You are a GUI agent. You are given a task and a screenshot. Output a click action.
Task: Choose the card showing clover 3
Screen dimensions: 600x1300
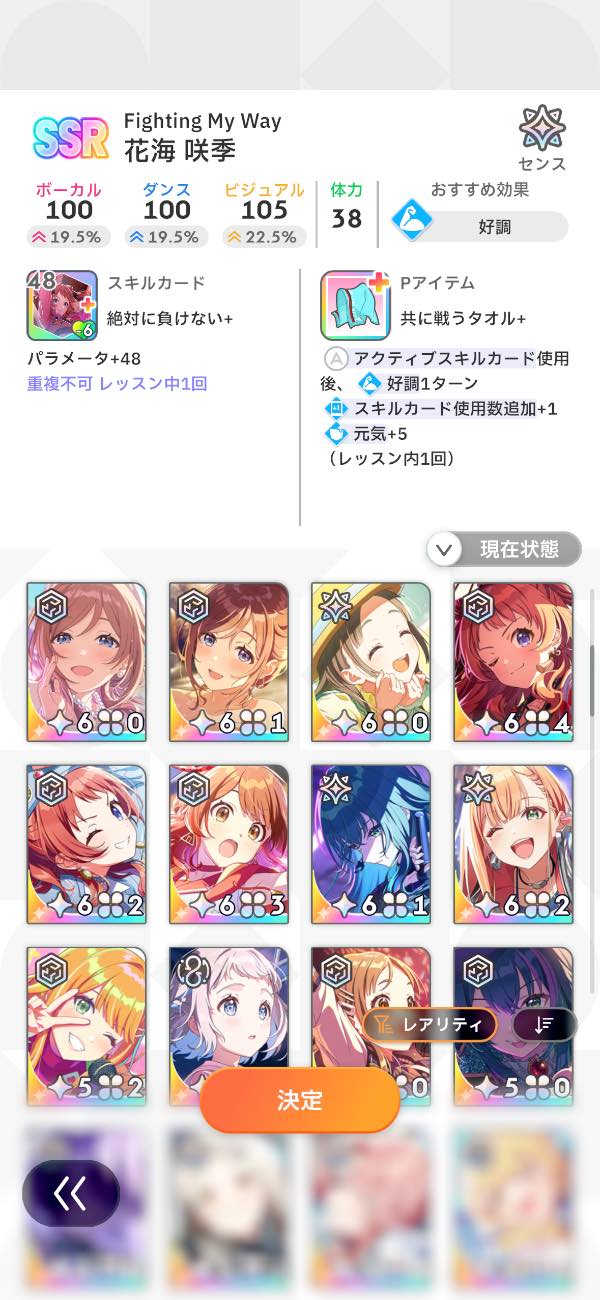[x=228, y=844]
